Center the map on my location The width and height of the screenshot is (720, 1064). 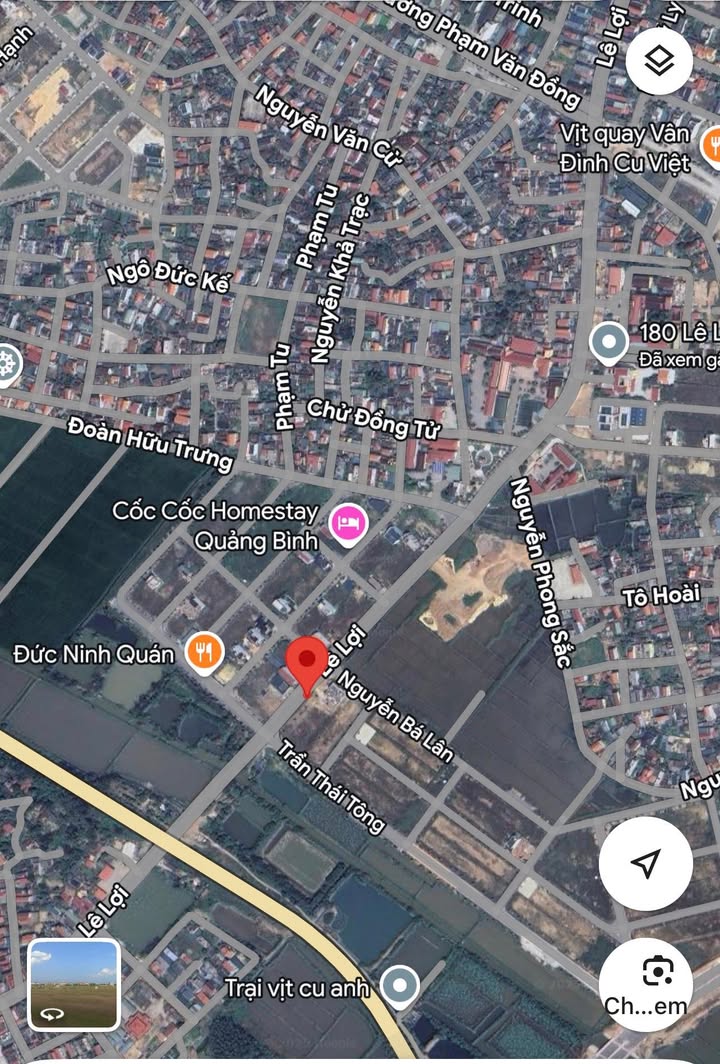(x=646, y=863)
